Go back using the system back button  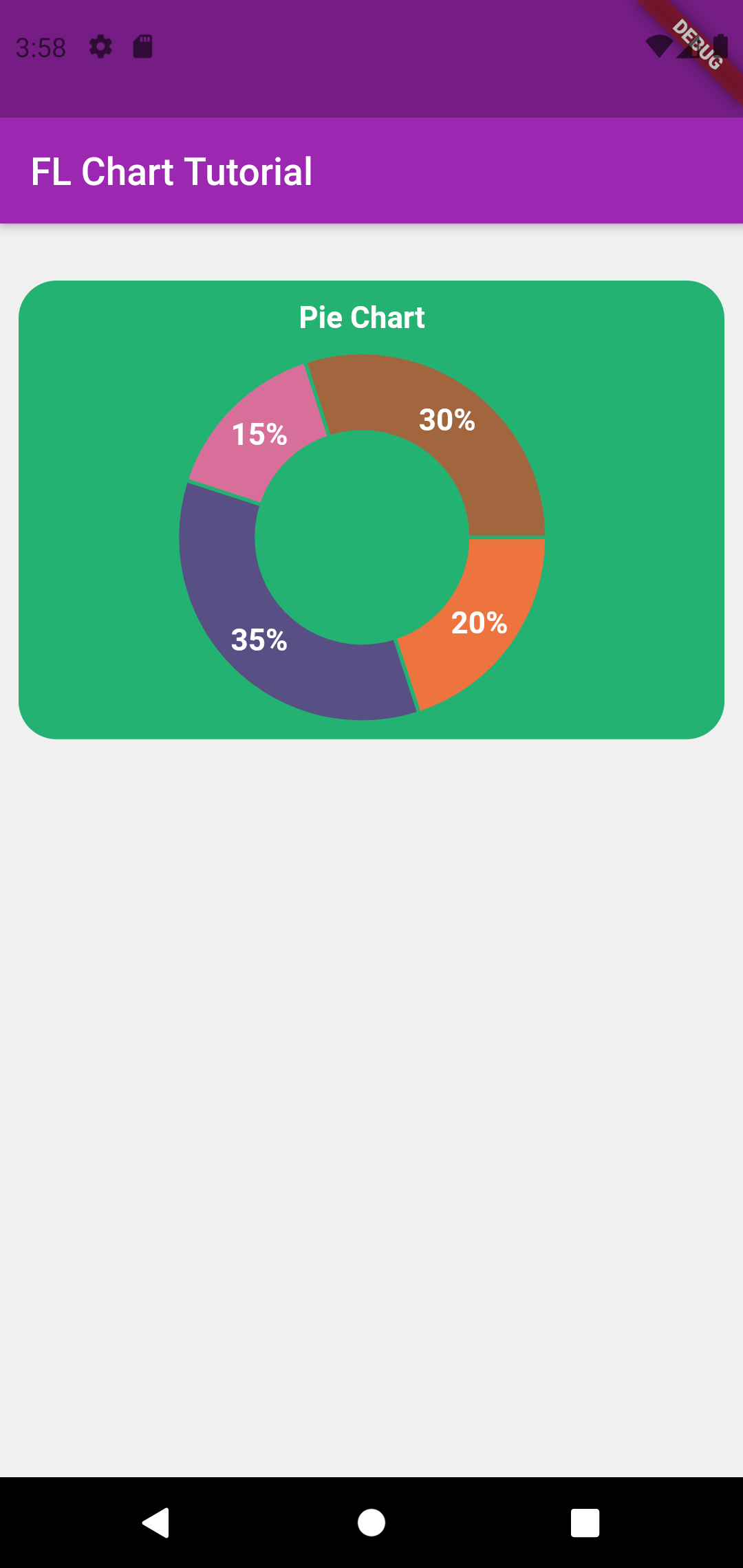point(156,1523)
